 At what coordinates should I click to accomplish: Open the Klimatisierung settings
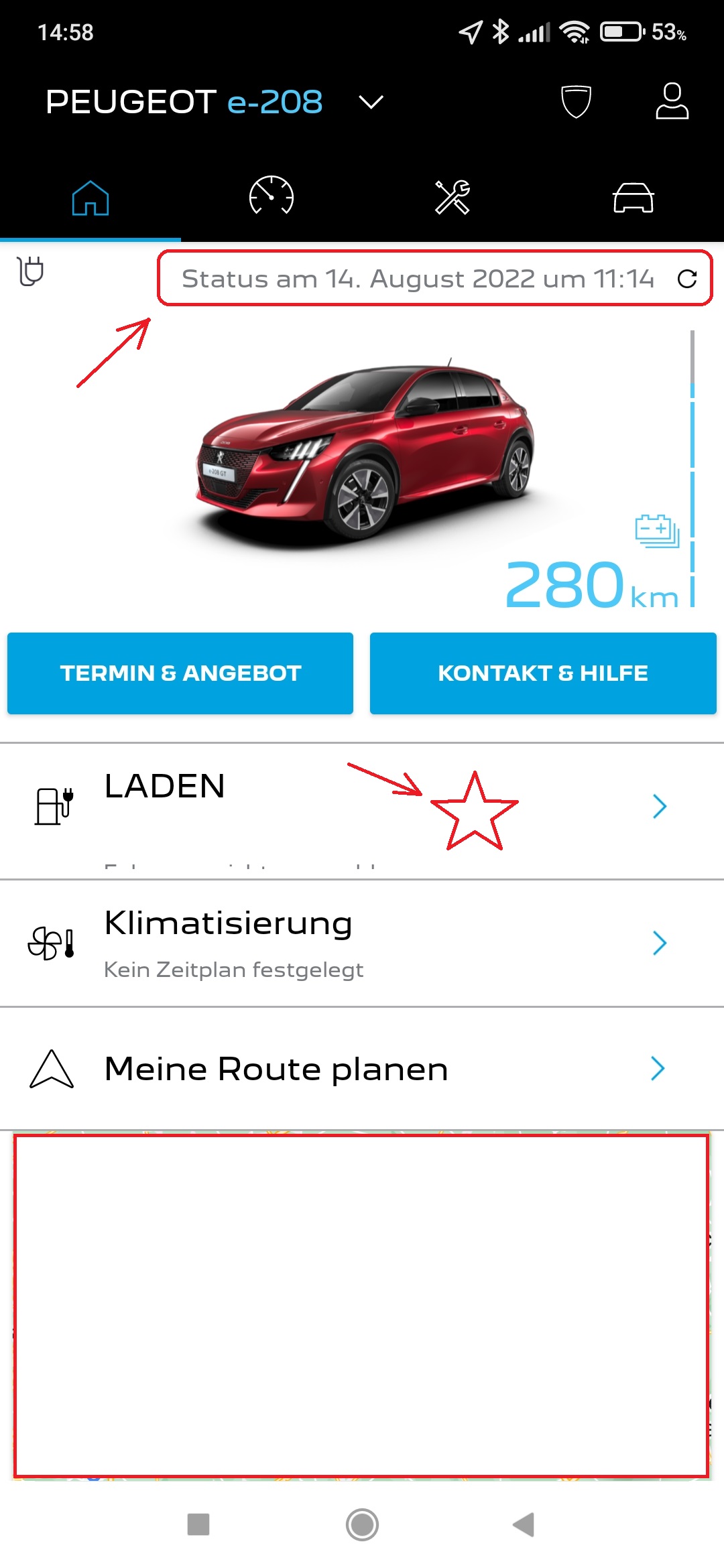tap(362, 943)
